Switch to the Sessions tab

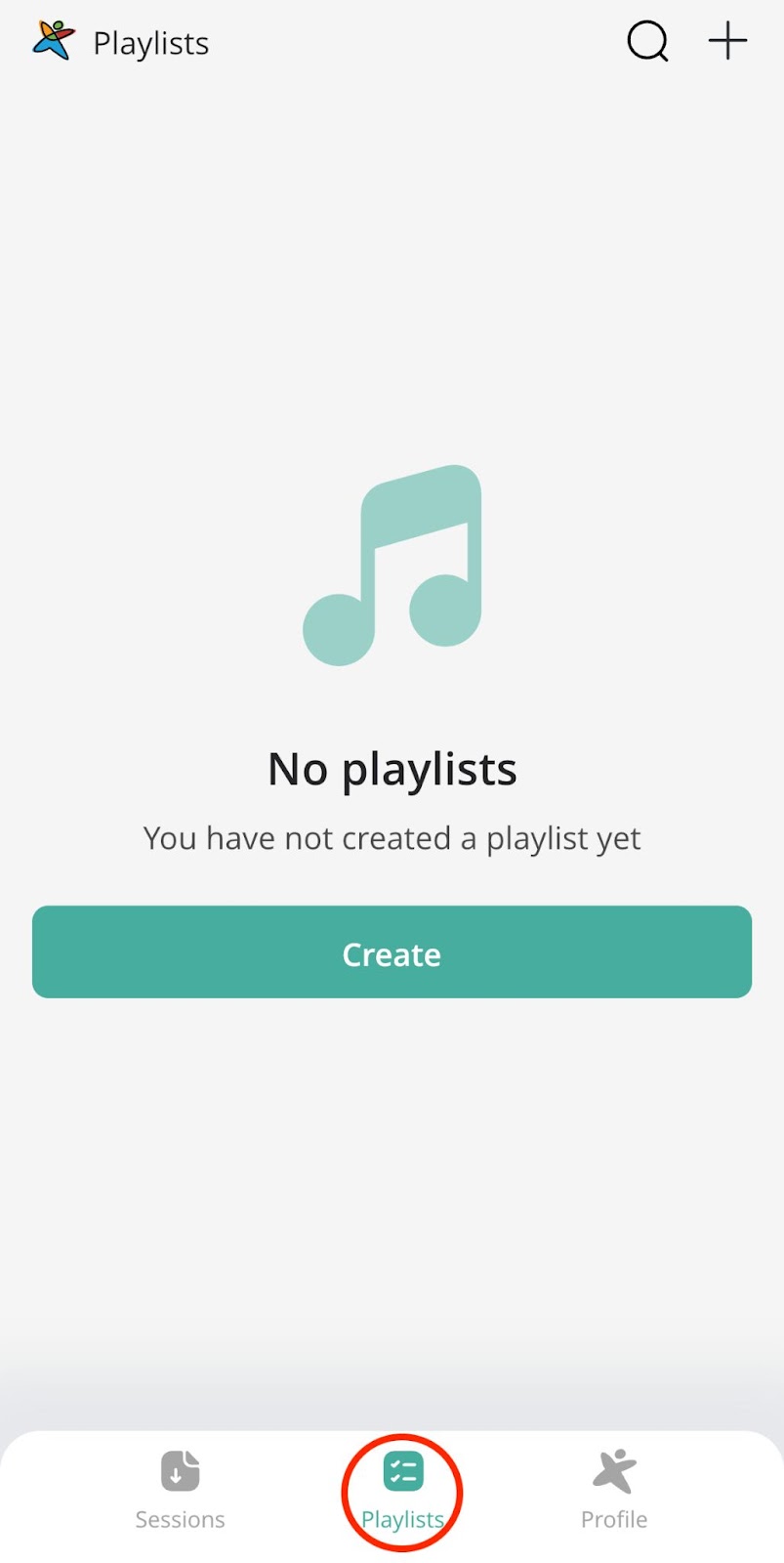[x=180, y=1491]
